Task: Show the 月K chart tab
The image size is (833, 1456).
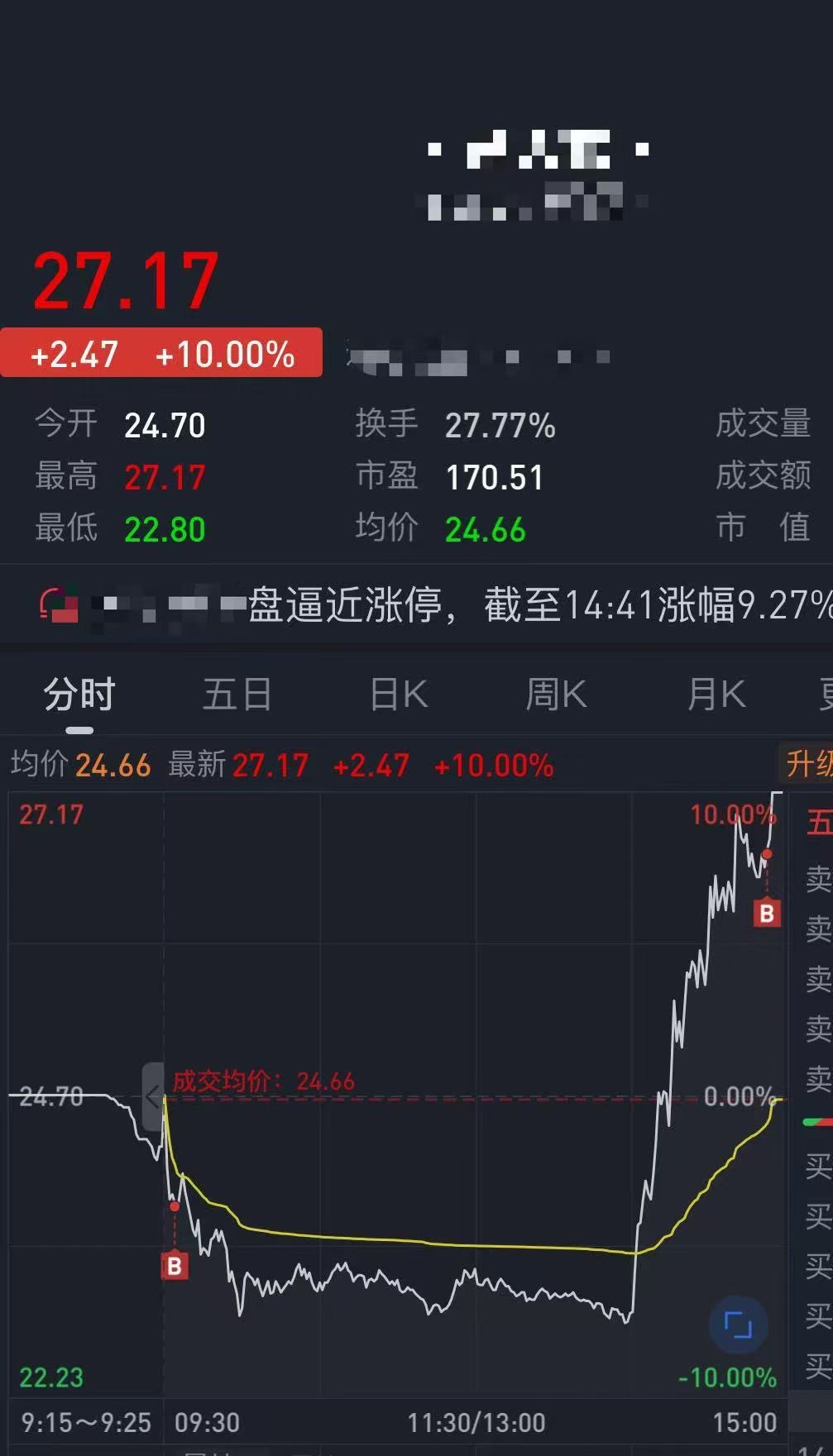Action: (x=716, y=694)
